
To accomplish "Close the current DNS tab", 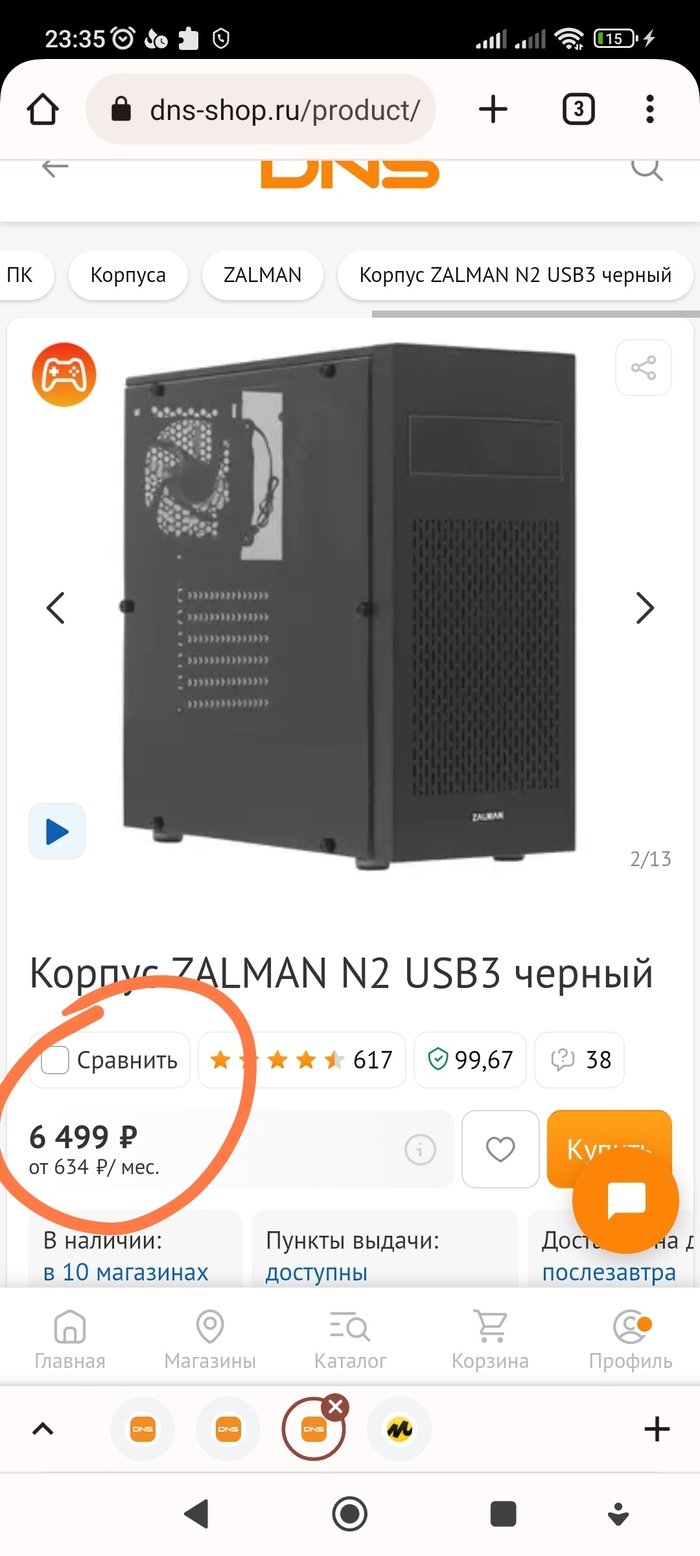I will tap(336, 1408).
